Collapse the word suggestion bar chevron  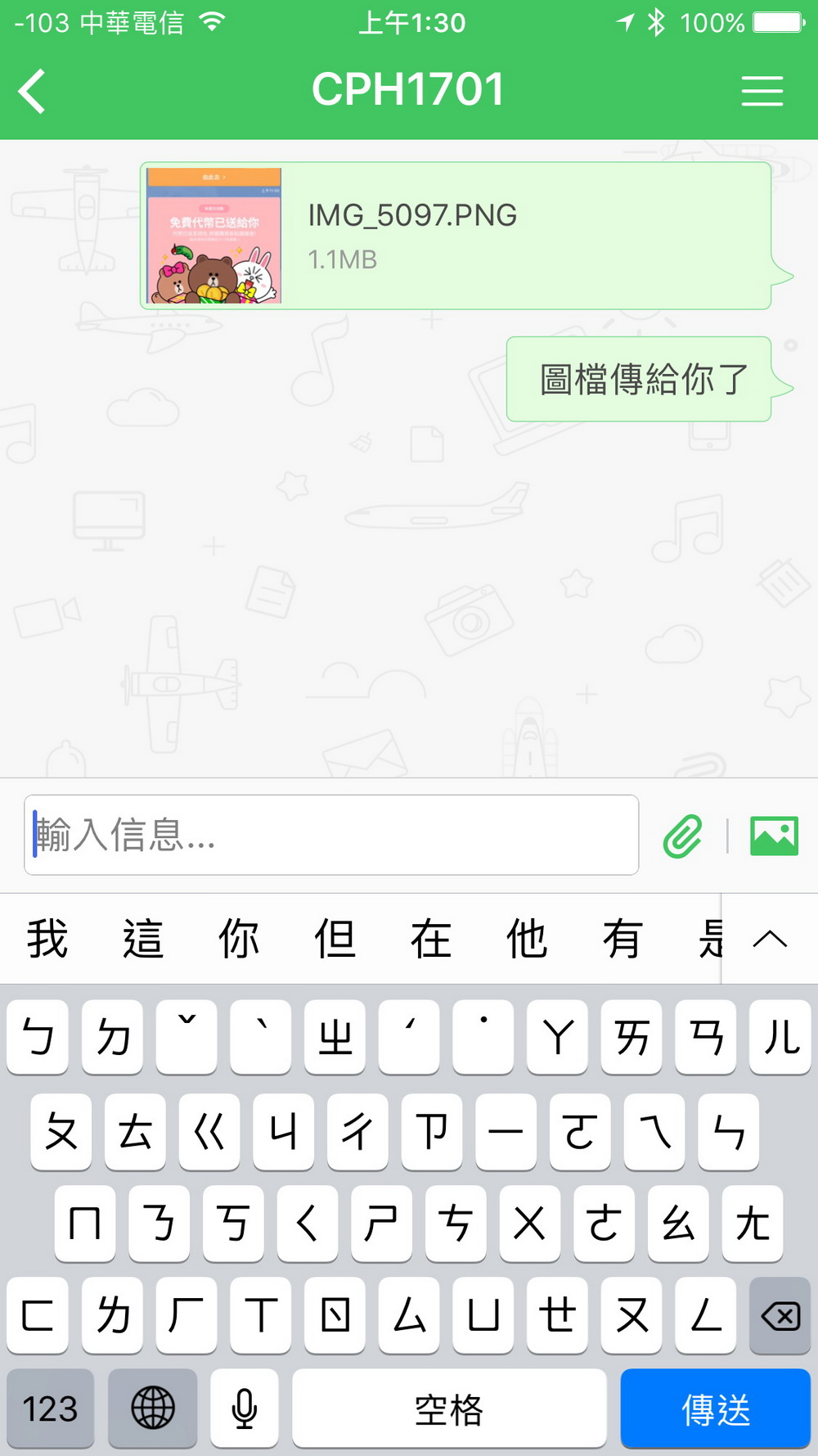click(769, 939)
